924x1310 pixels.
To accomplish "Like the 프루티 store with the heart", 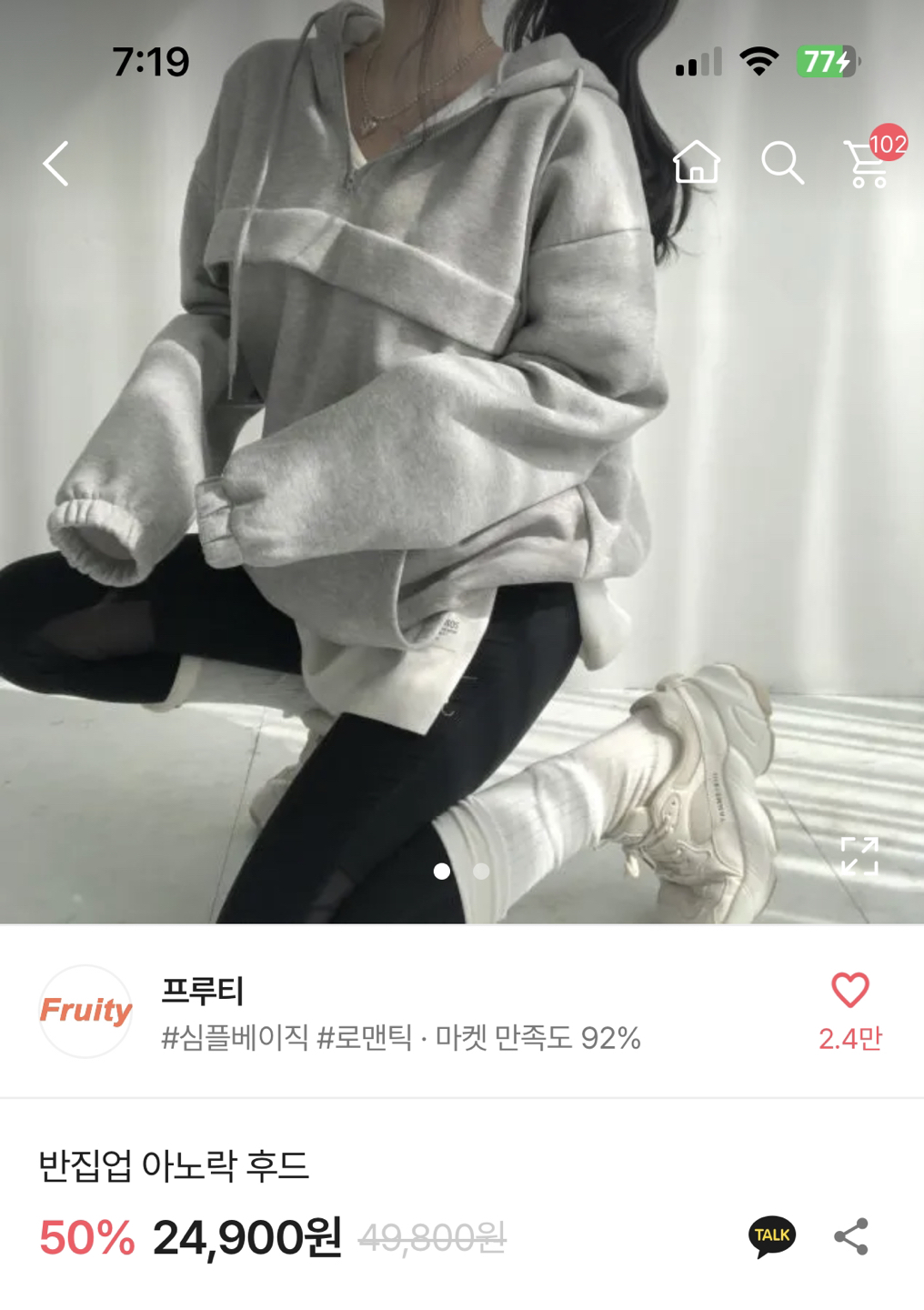I will (849, 992).
